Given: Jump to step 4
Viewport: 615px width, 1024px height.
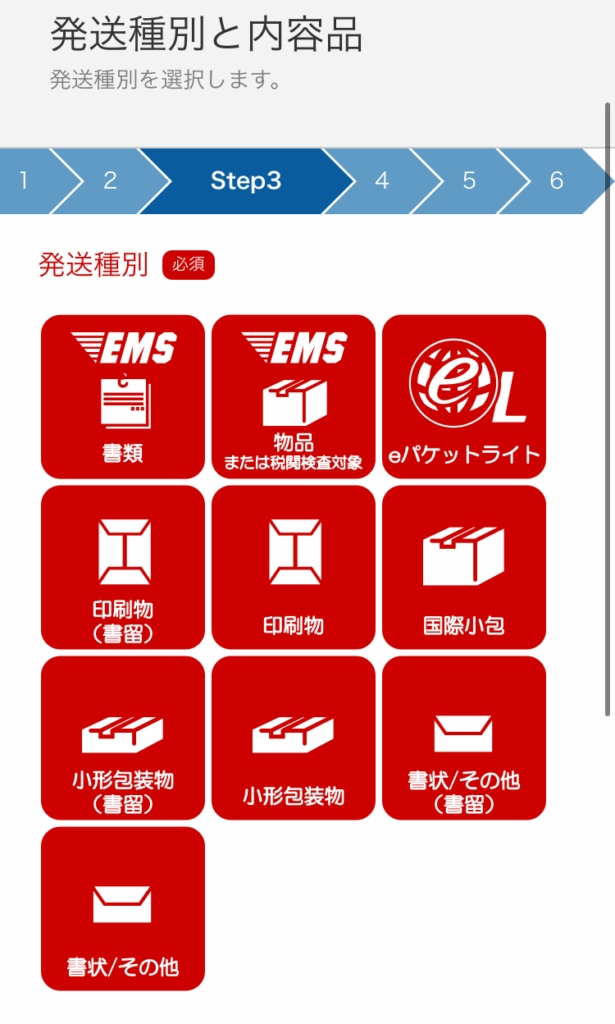Looking at the screenshot, I should coord(382,181).
